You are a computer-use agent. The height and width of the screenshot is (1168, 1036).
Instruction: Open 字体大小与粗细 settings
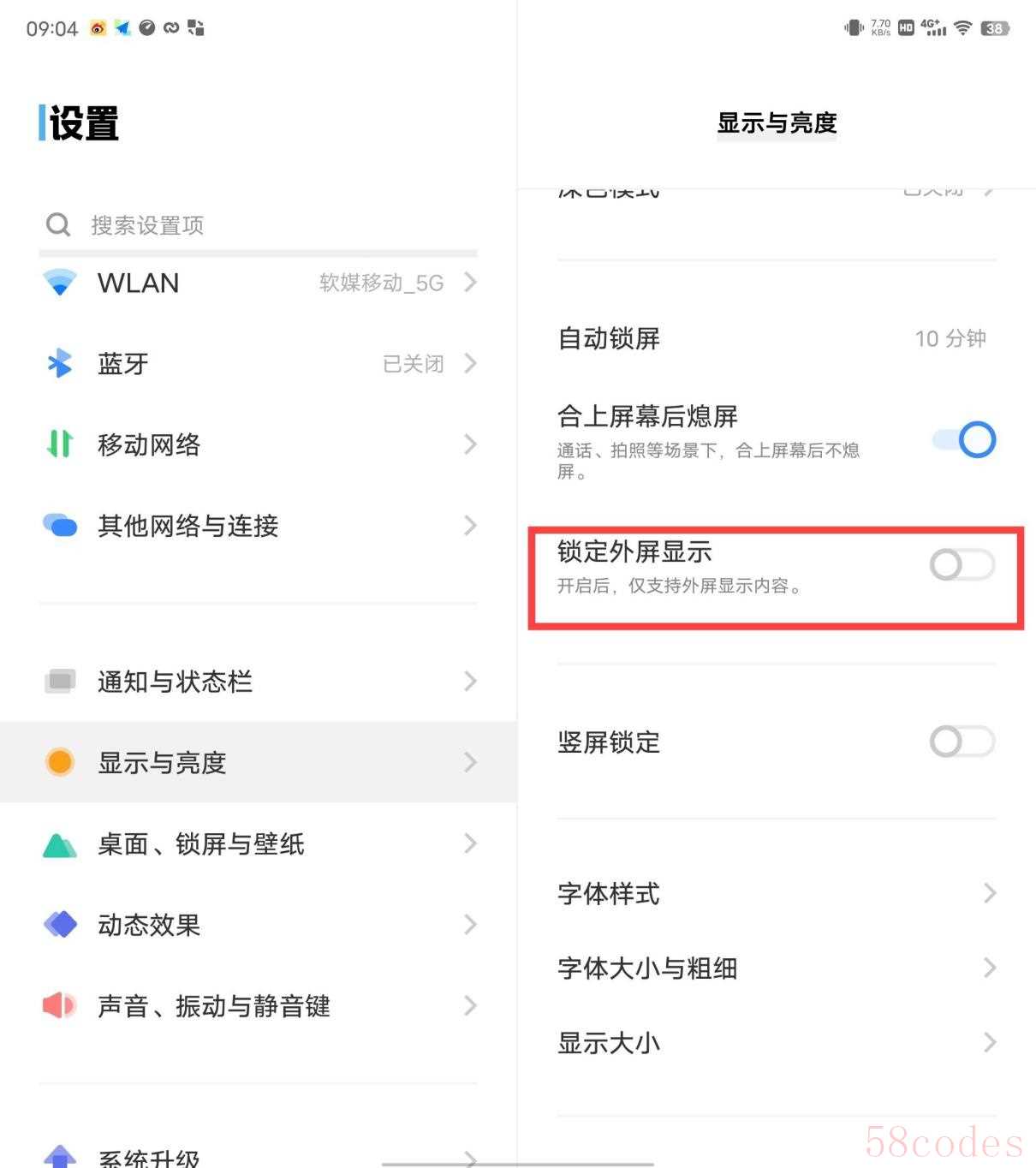(775, 968)
